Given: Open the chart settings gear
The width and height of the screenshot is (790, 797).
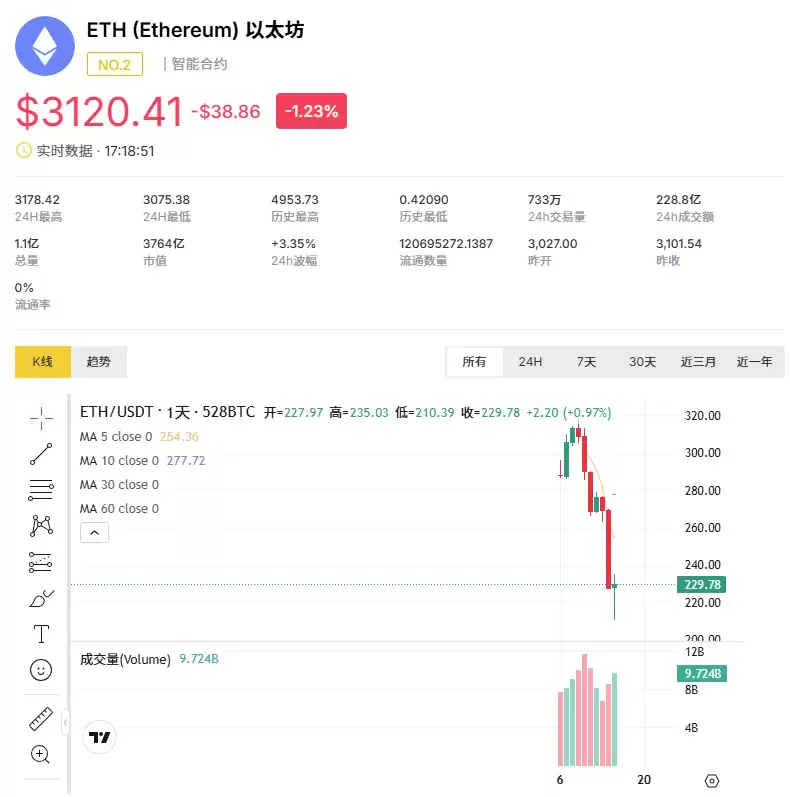Looking at the screenshot, I should click(x=712, y=780).
